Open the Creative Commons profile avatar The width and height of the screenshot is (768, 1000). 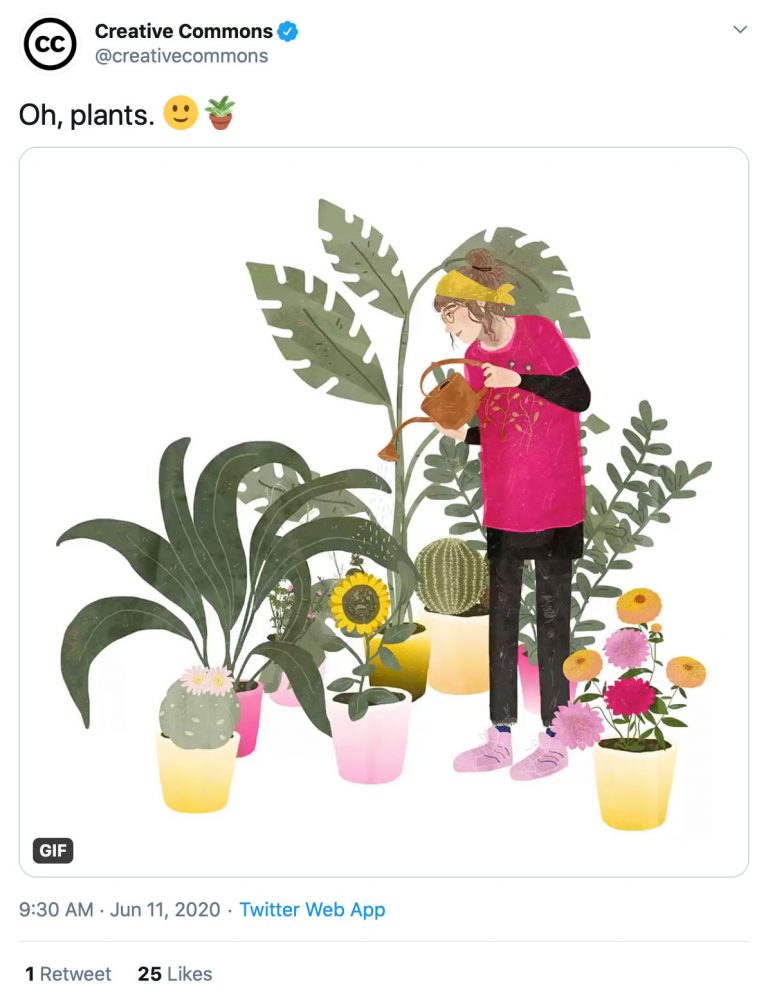49,44
